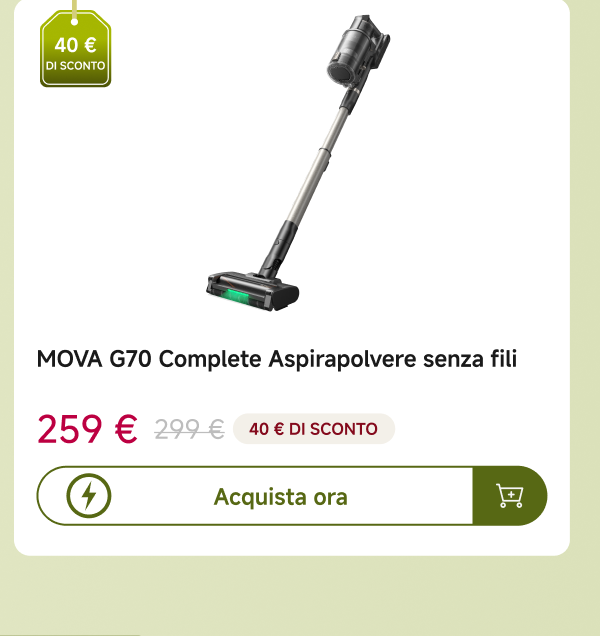
Task: Add MOVA G70 Complete to cart
Action: pyautogui.click(x=510, y=496)
